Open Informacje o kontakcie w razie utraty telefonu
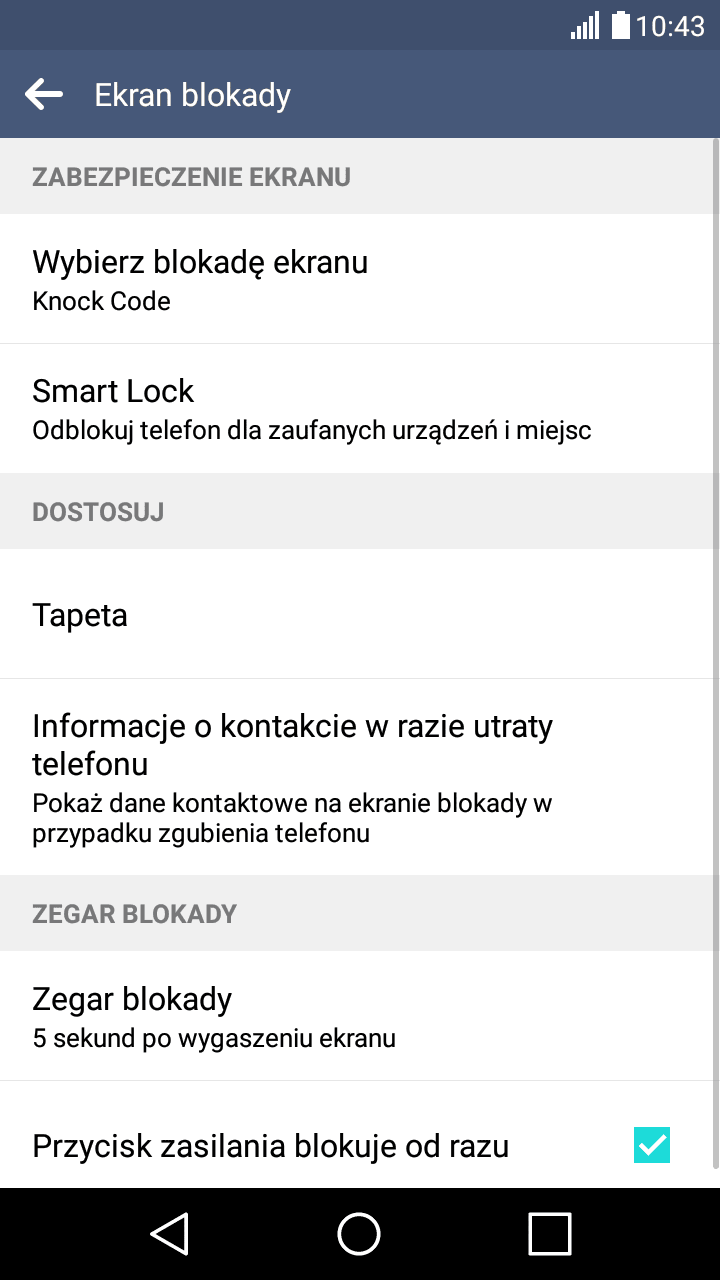720x1280 pixels. click(x=358, y=777)
